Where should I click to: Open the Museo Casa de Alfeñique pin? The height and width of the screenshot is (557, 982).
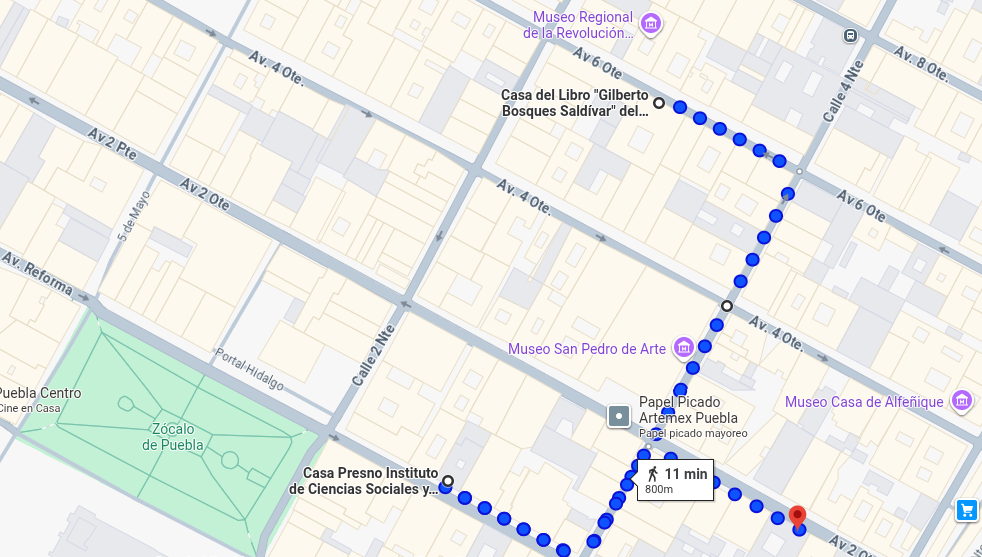click(962, 401)
